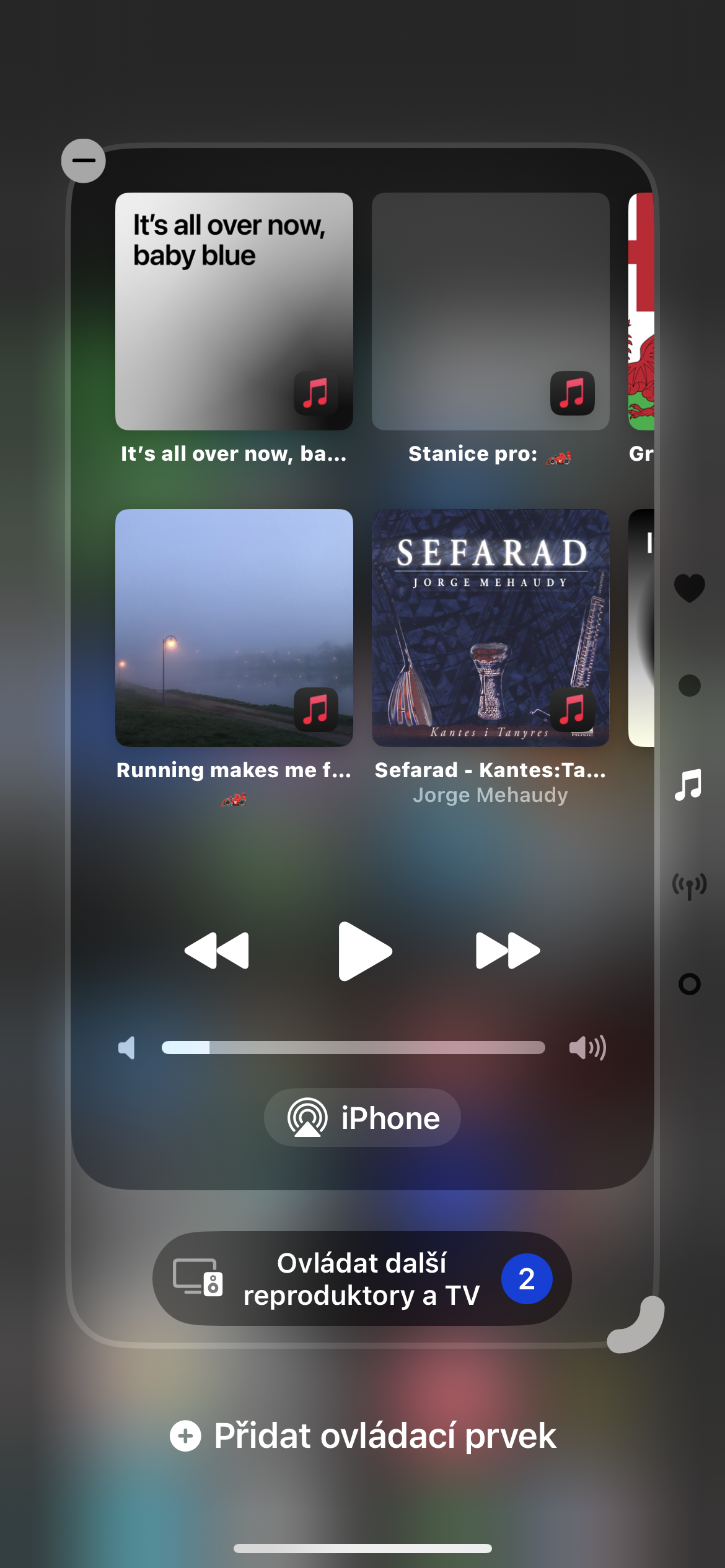Remove the music widget with minus button
Screen dimensions: 725x1568
click(83, 160)
